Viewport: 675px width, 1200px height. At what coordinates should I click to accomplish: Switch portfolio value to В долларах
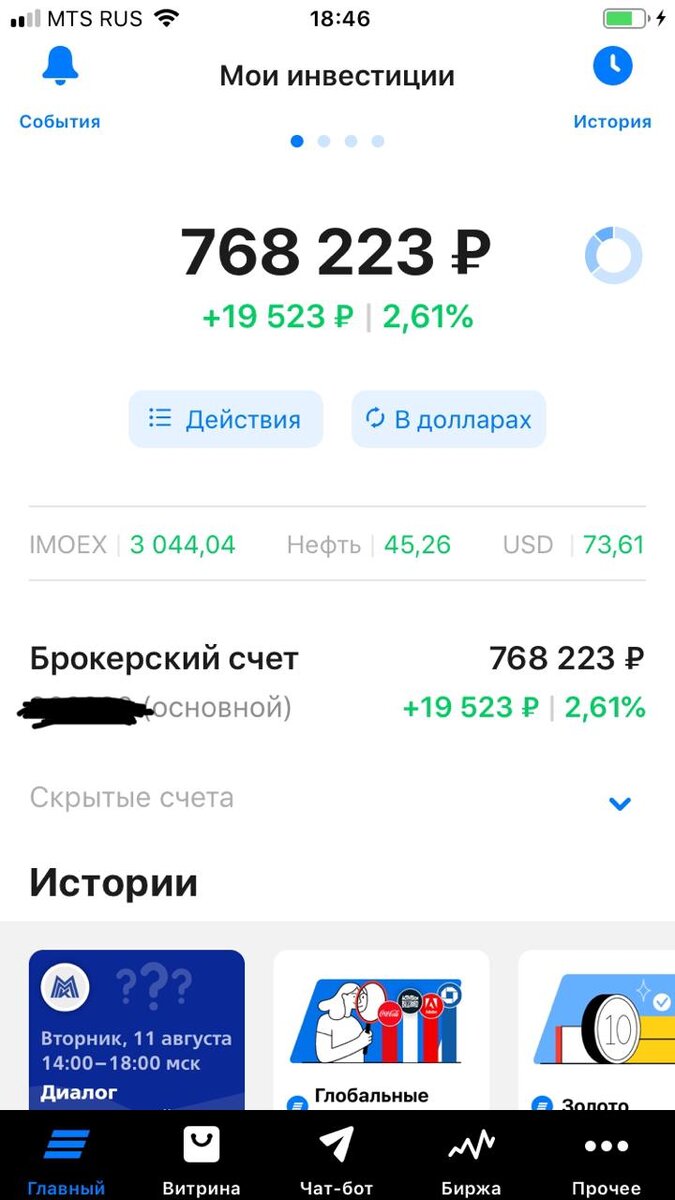click(x=448, y=419)
